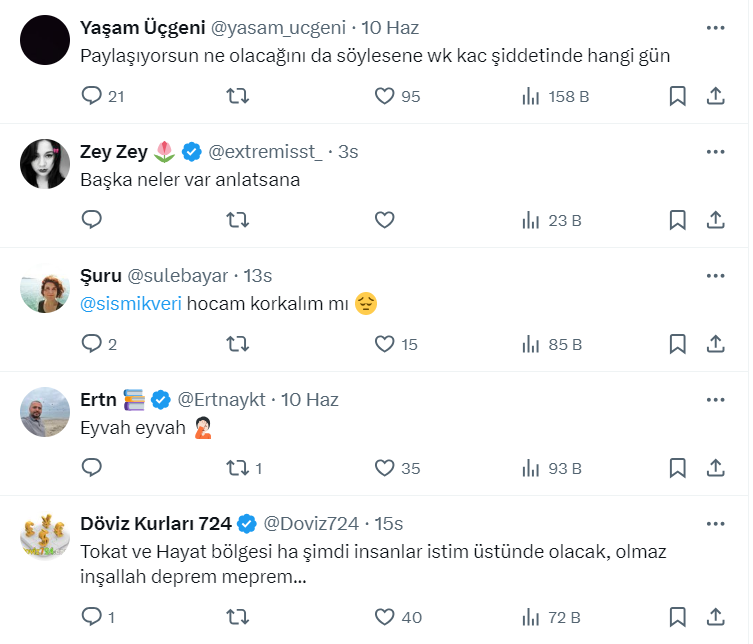This screenshot has height=644, width=753.
Task: Share Döviz Kurları 724's tweet
Action: [x=715, y=616]
